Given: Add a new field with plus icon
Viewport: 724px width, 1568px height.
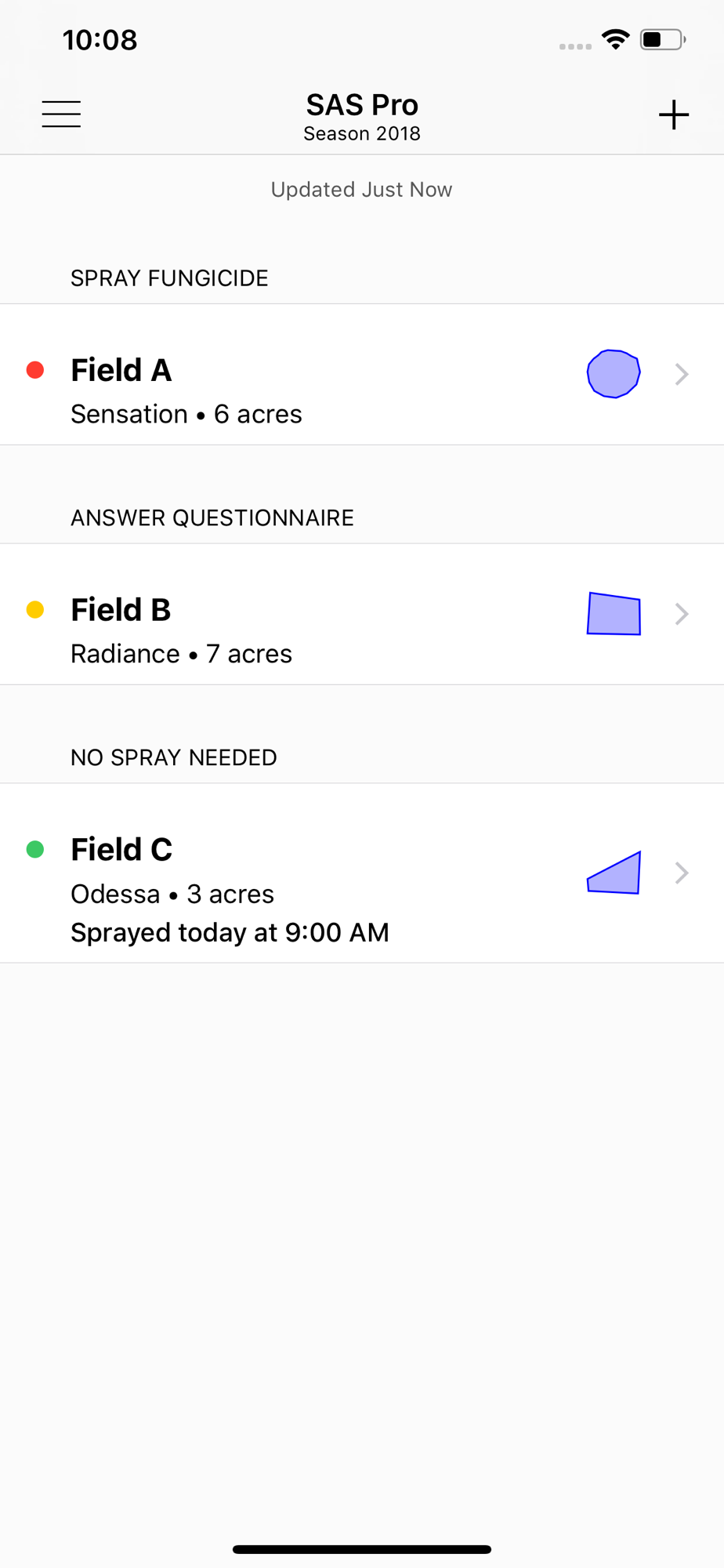Looking at the screenshot, I should [673, 115].
